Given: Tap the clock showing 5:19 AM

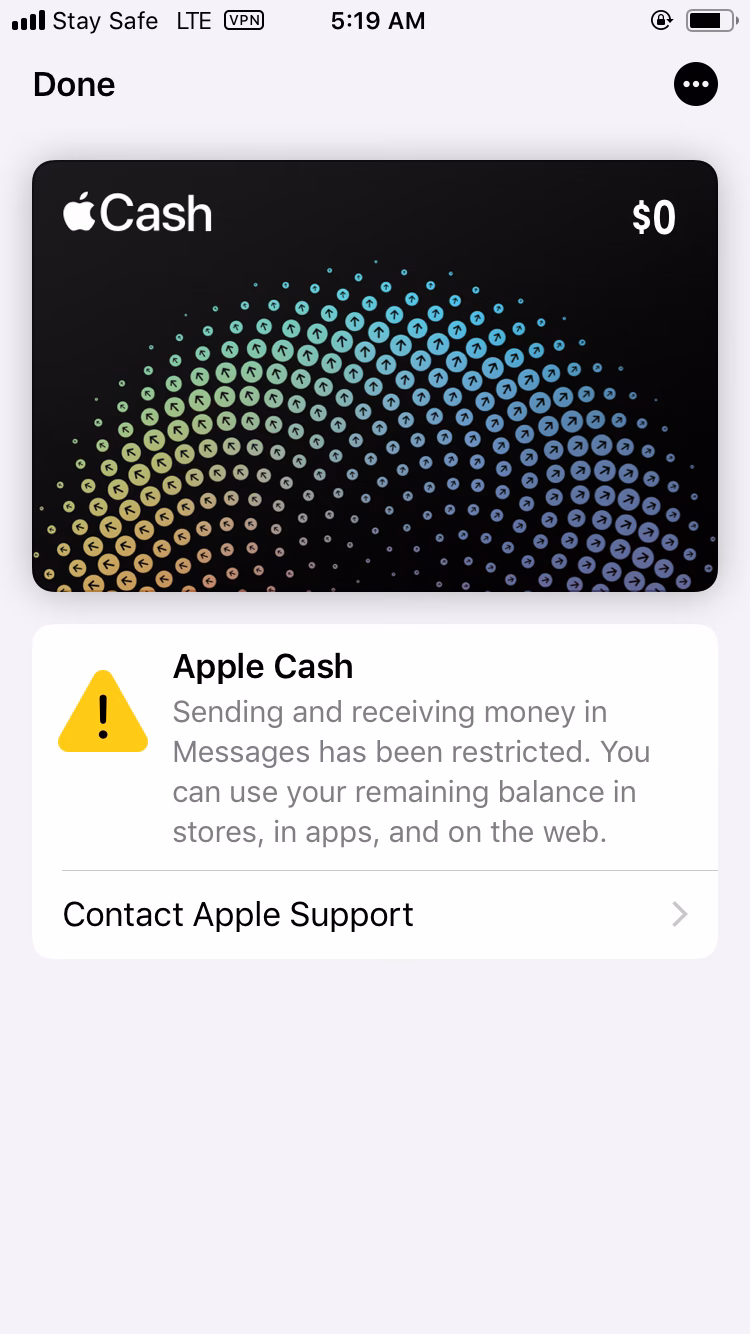Looking at the screenshot, I should coord(378,20).
